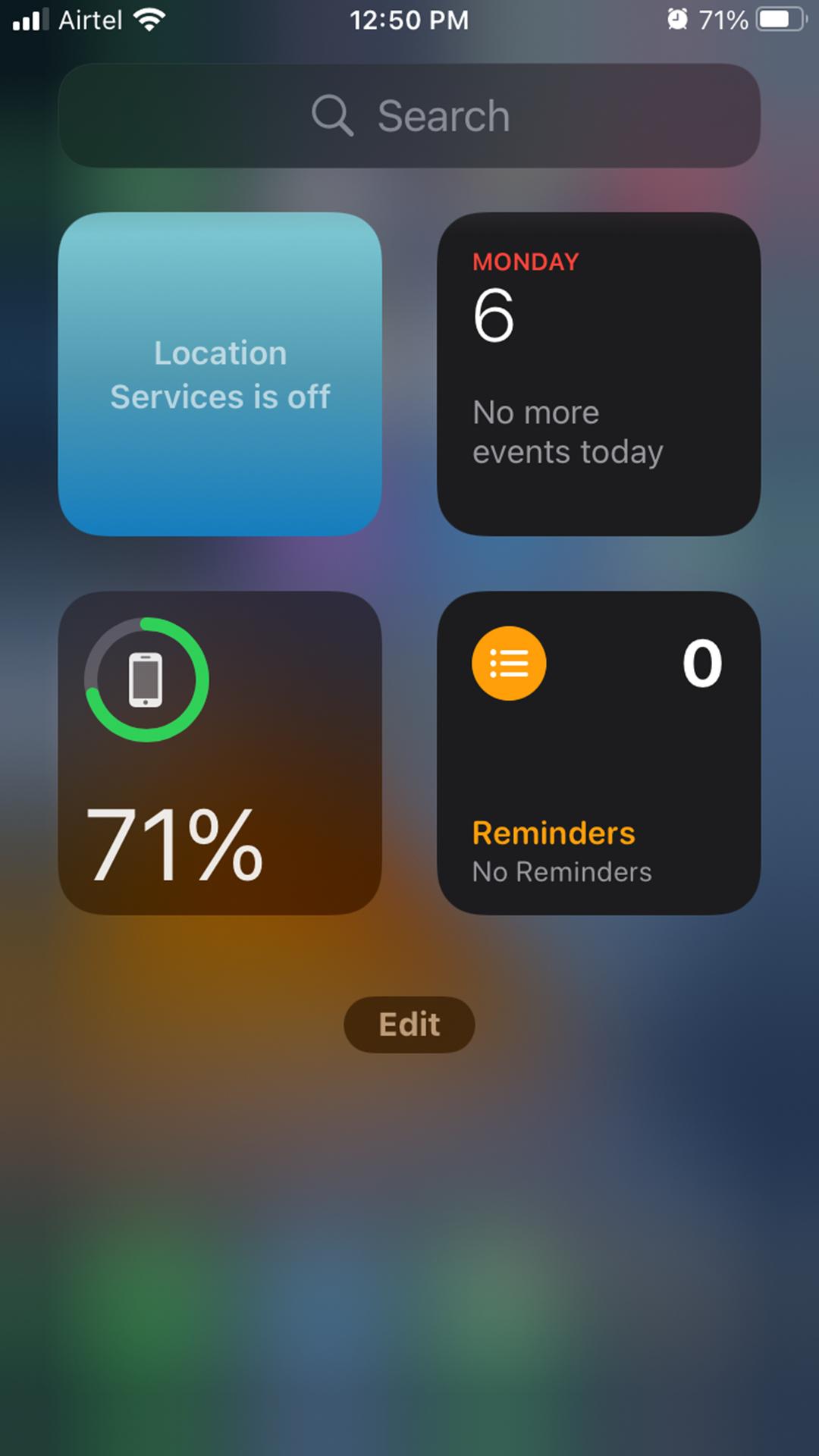The height and width of the screenshot is (1456, 819).
Task: Tap the Edit button below the widgets
Action: point(409,1025)
